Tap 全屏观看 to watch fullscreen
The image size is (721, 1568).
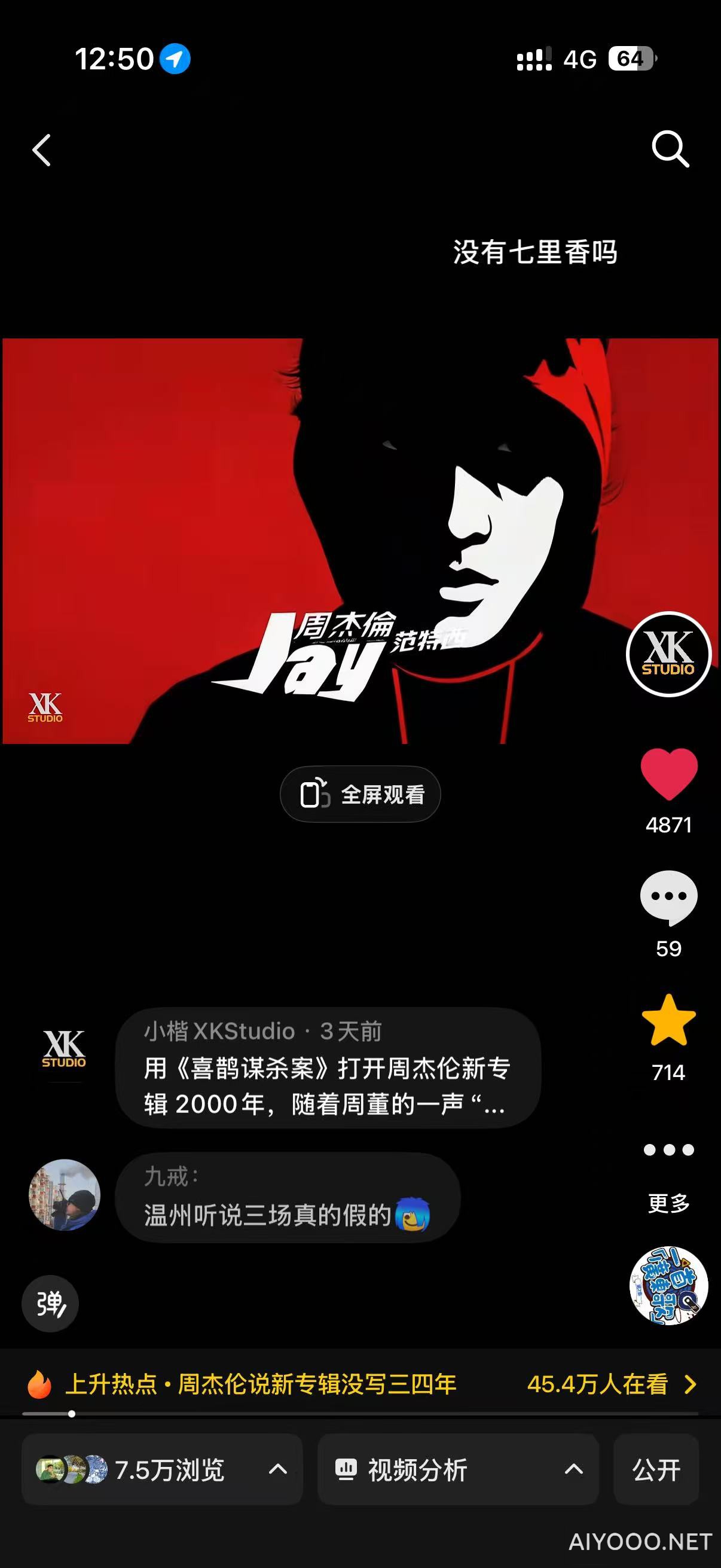point(360,794)
